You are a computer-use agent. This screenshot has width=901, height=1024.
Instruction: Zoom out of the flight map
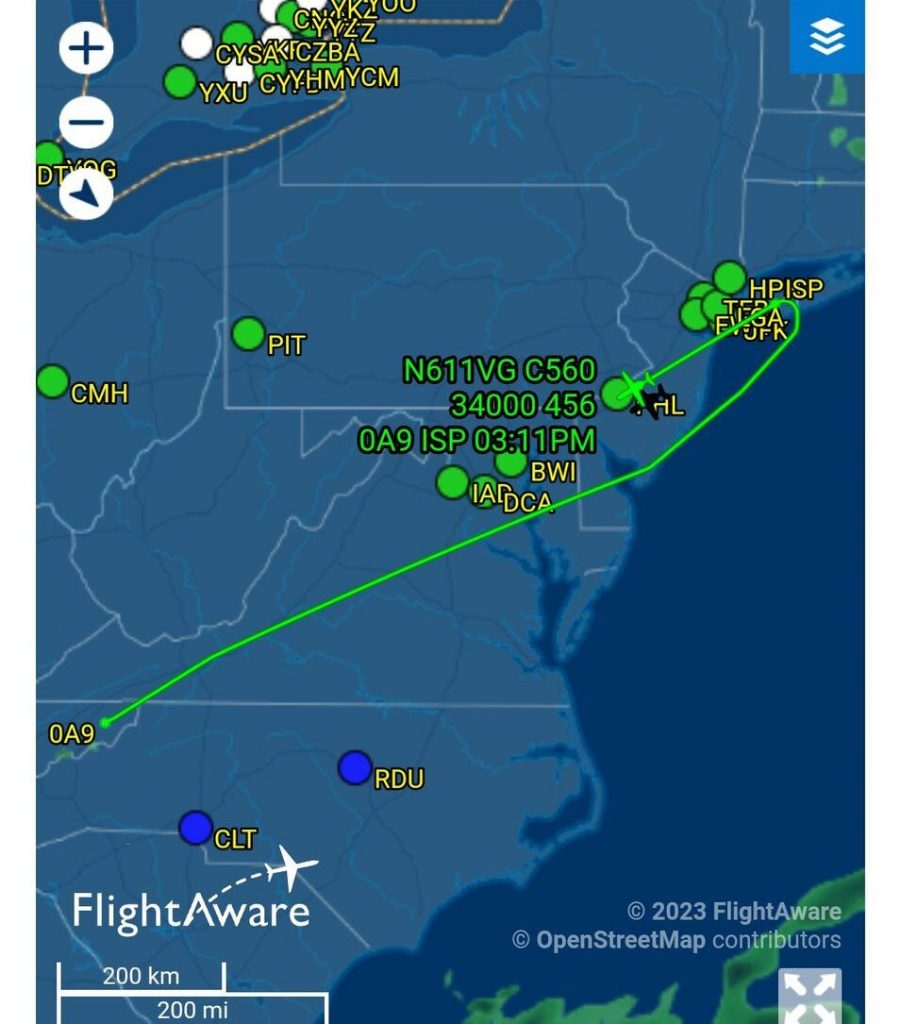[x=86, y=124]
